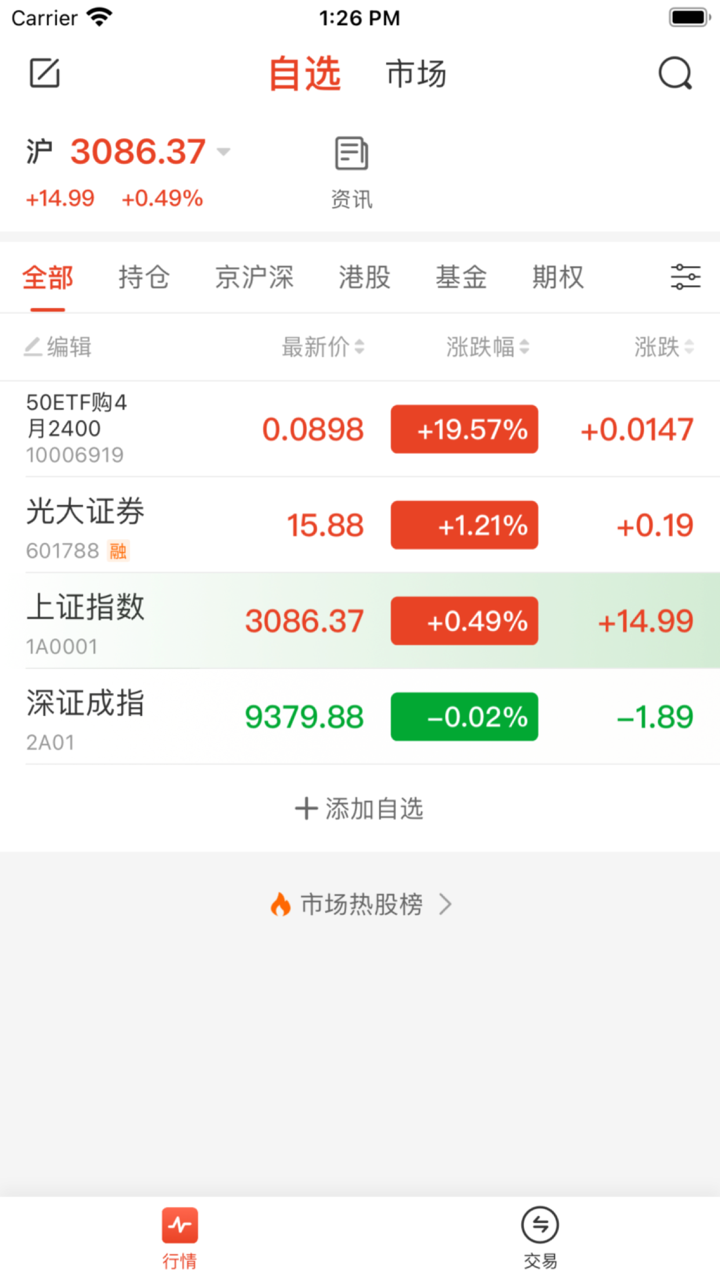The height and width of the screenshot is (1280, 720).
Task: Sort by 最新价 column
Action: [x=323, y=347]
